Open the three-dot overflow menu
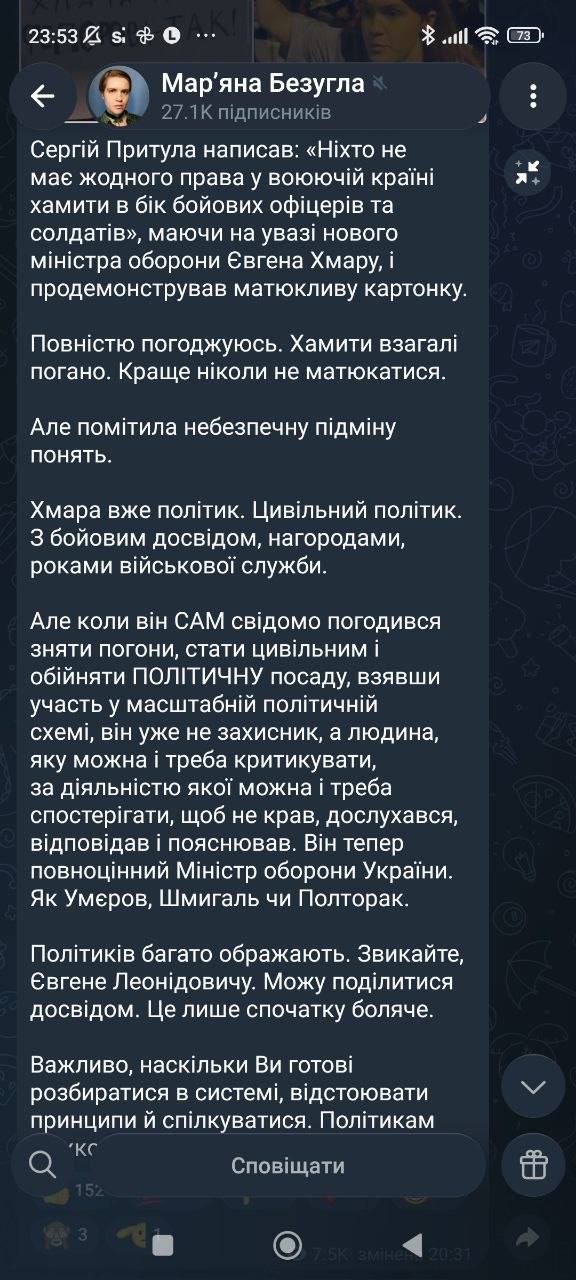 tap(533, 96)
